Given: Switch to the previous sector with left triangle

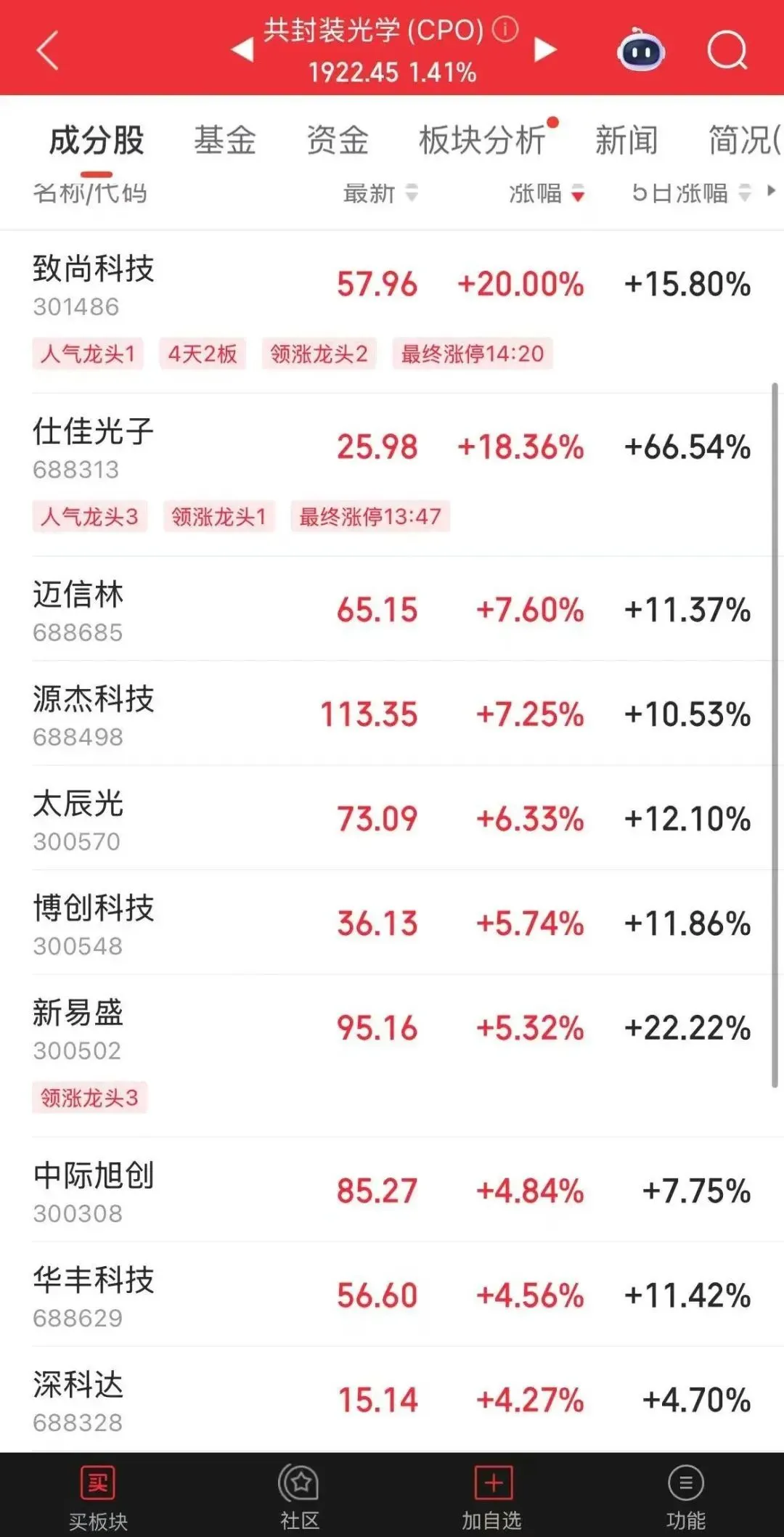Looking at the screenshot, I should pos(242,50).
